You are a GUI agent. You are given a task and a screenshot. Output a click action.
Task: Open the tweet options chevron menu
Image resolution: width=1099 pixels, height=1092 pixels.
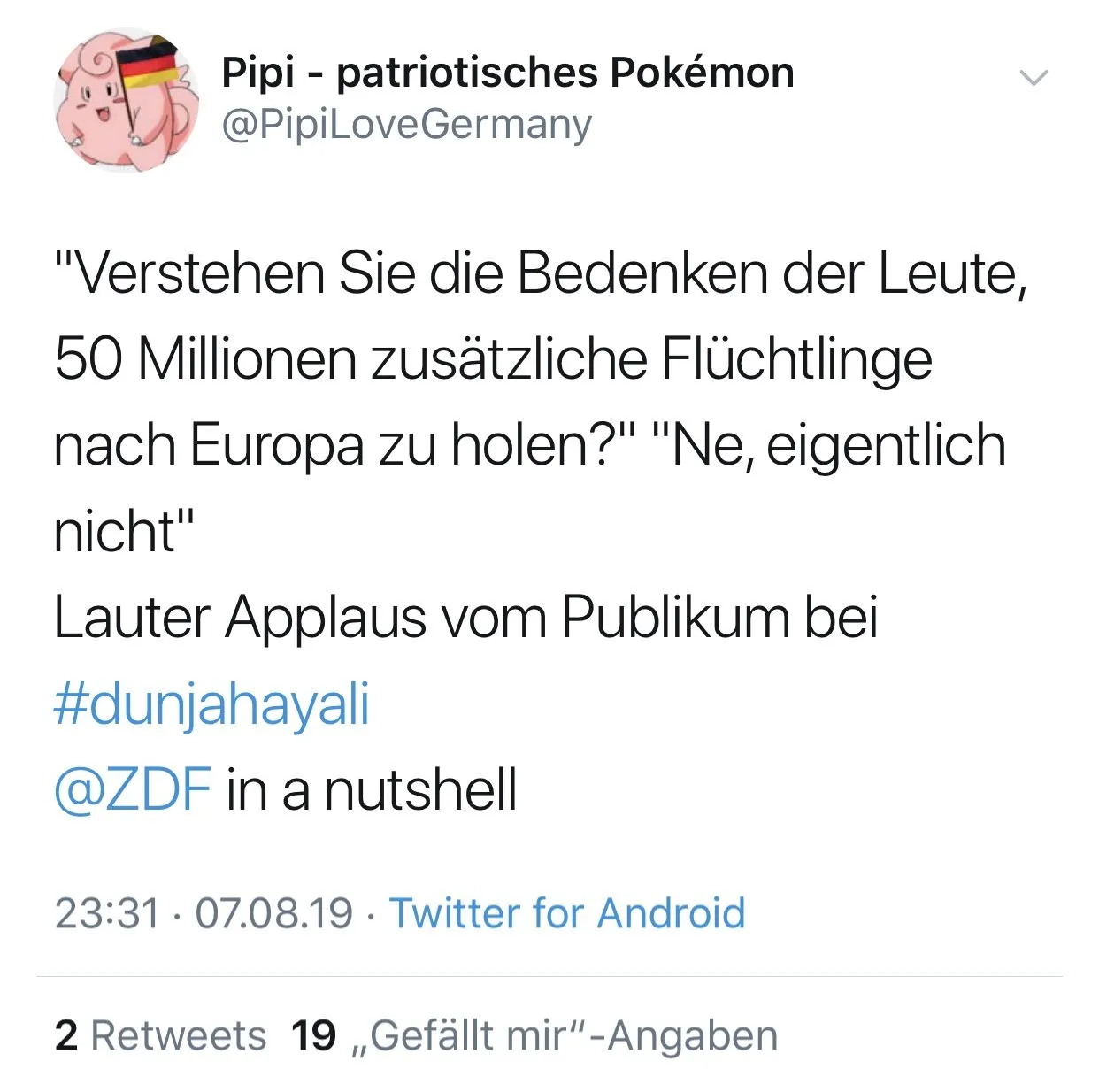(1034, 77)
